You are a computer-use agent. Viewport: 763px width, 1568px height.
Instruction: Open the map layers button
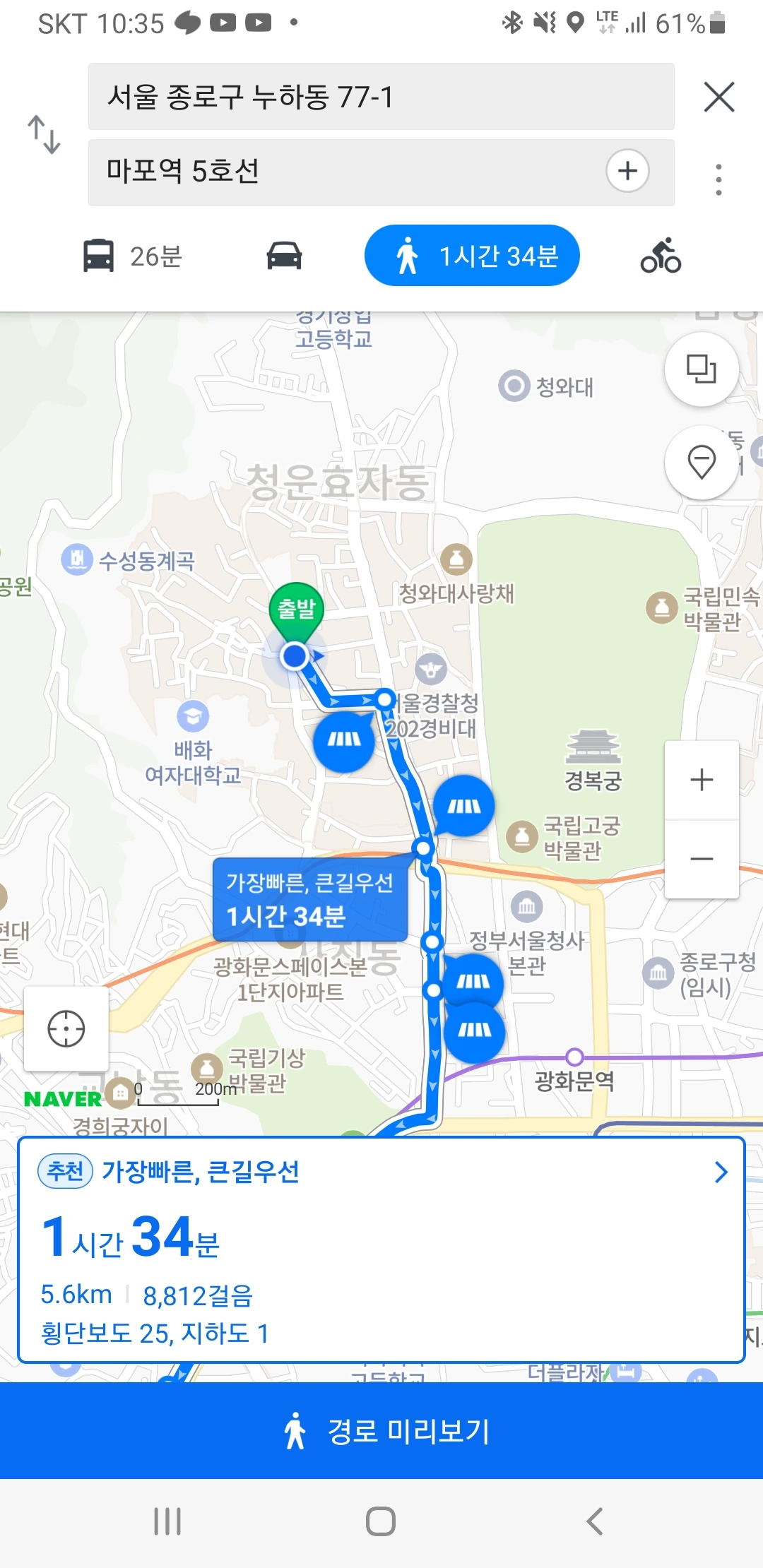(x=702, y=369)
